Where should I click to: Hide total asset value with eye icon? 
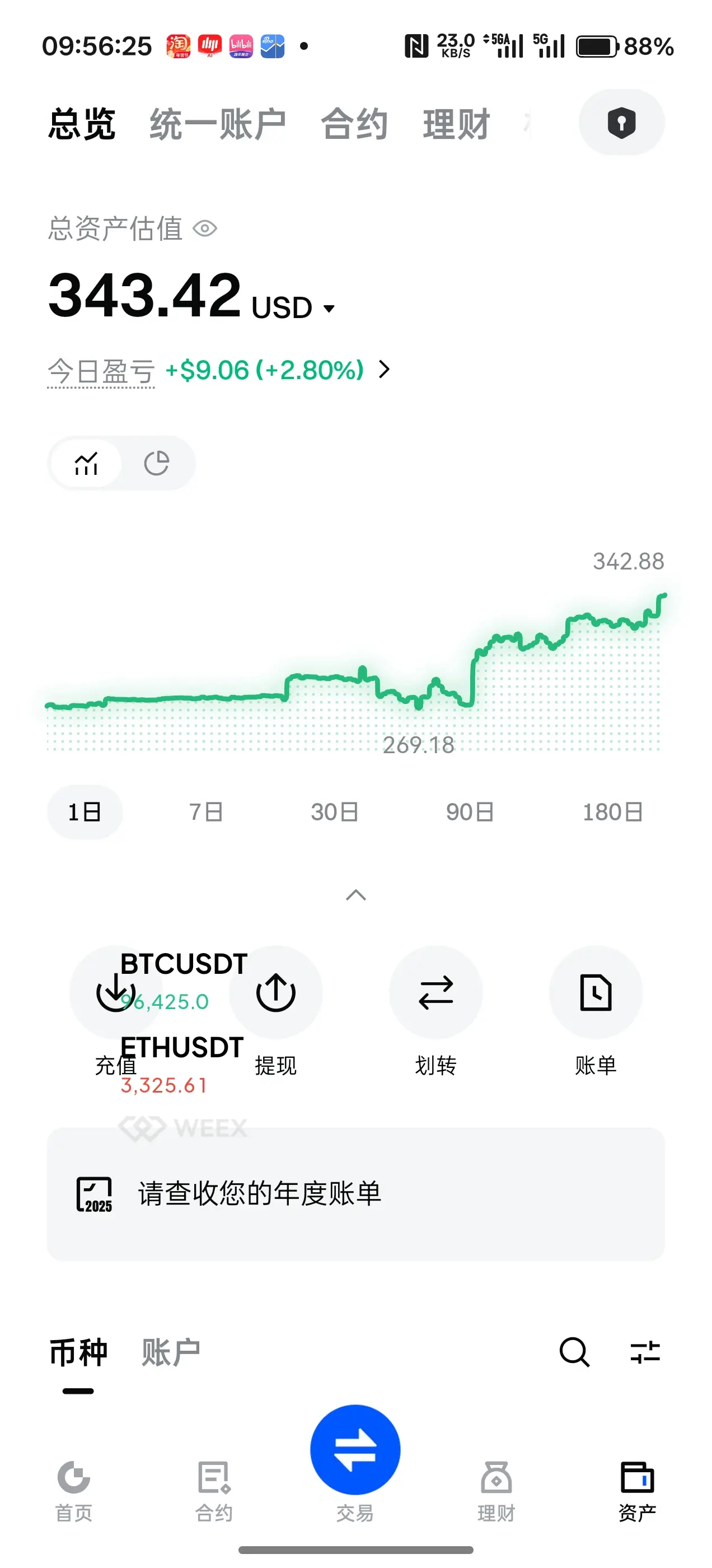click(x=204, y=229)
